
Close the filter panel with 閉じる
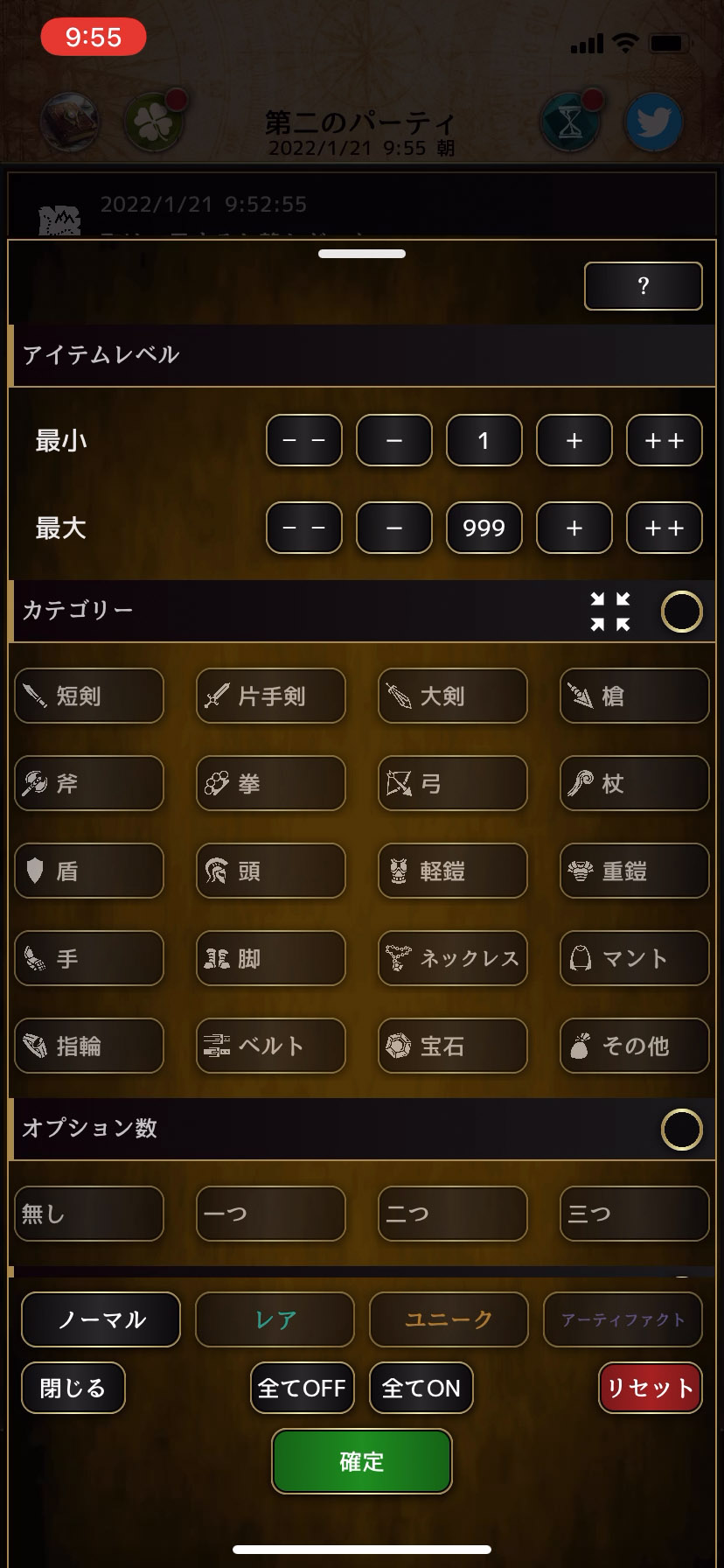tap(73, 1388)
